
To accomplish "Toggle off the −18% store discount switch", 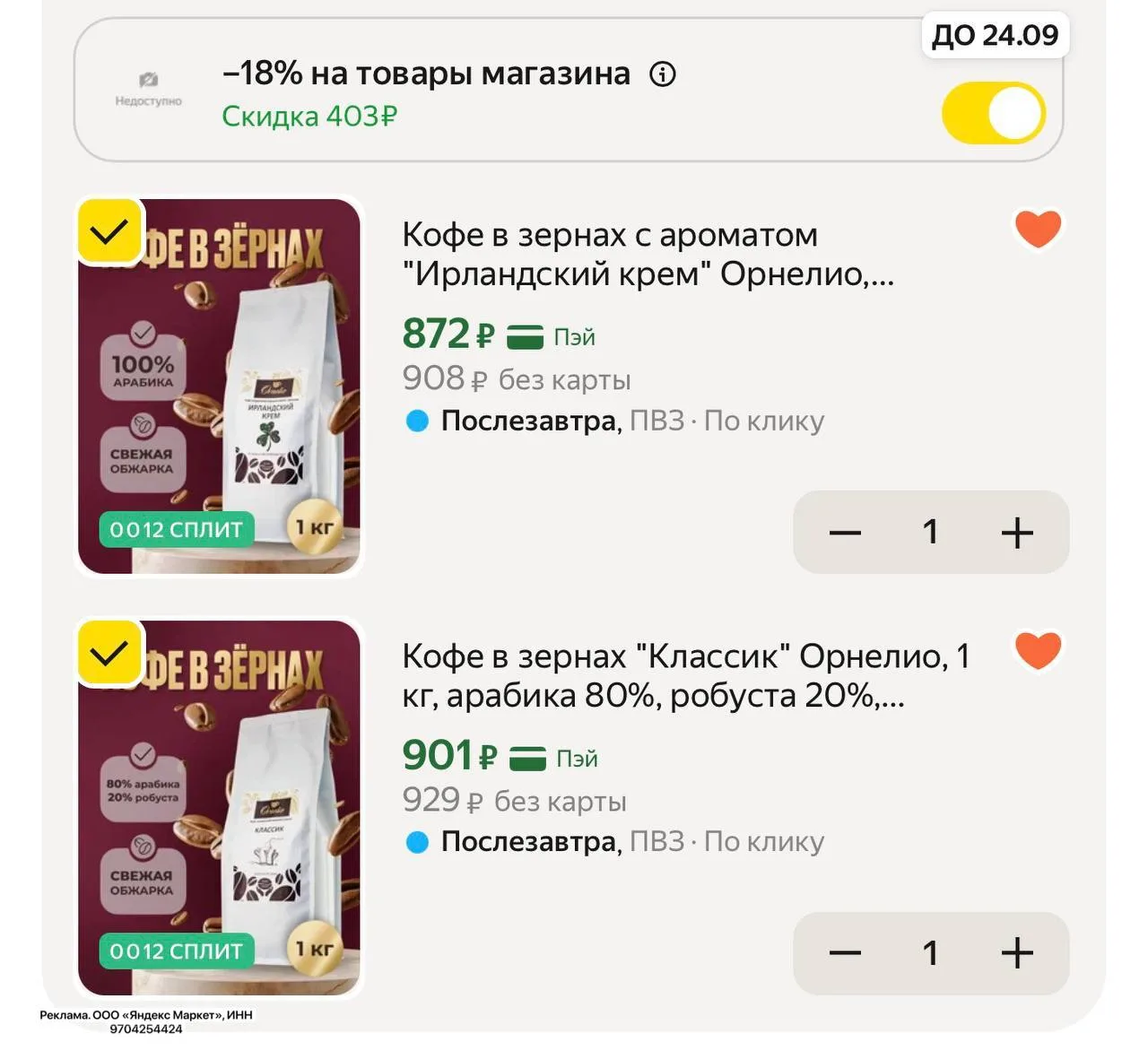I will [x=994, y=113].
